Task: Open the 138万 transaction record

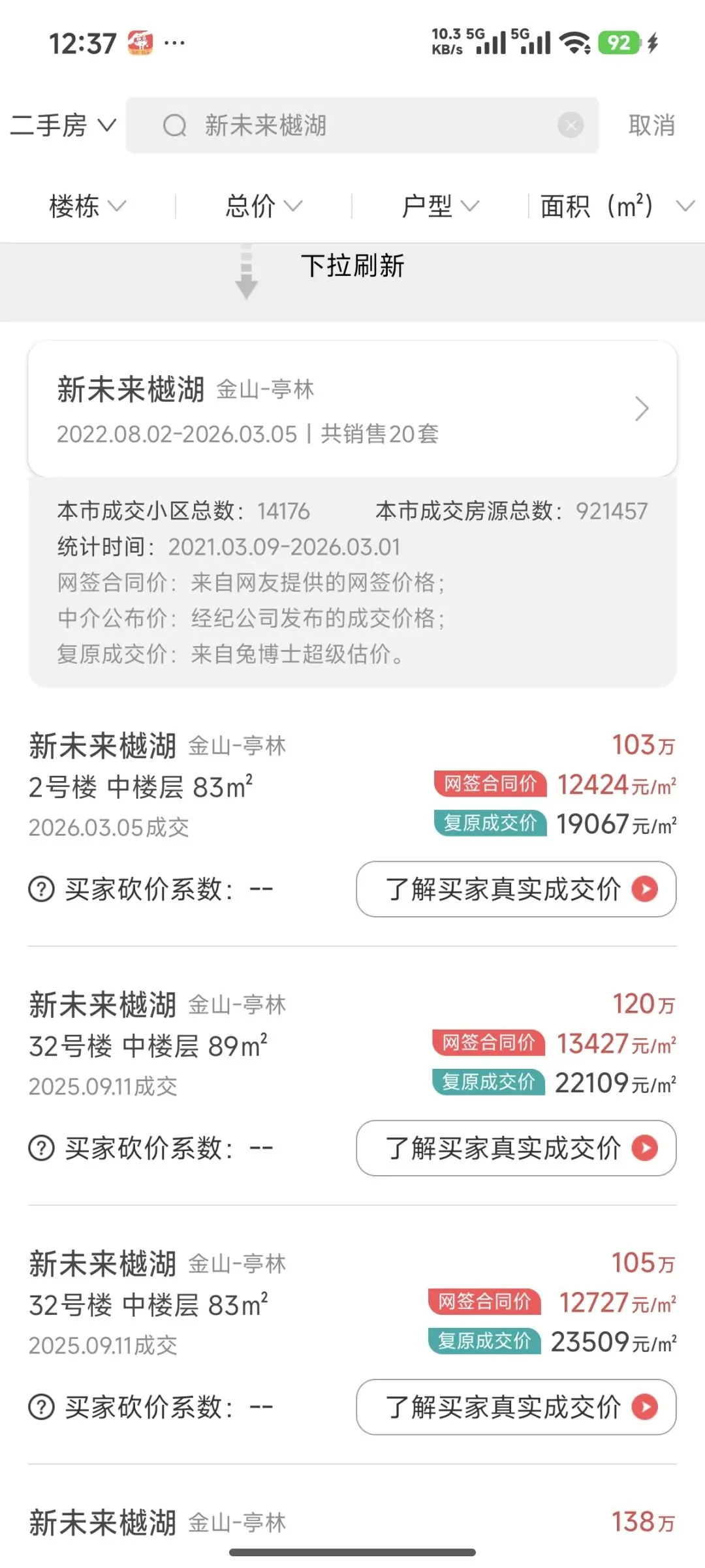Action: coord(352,1524)
